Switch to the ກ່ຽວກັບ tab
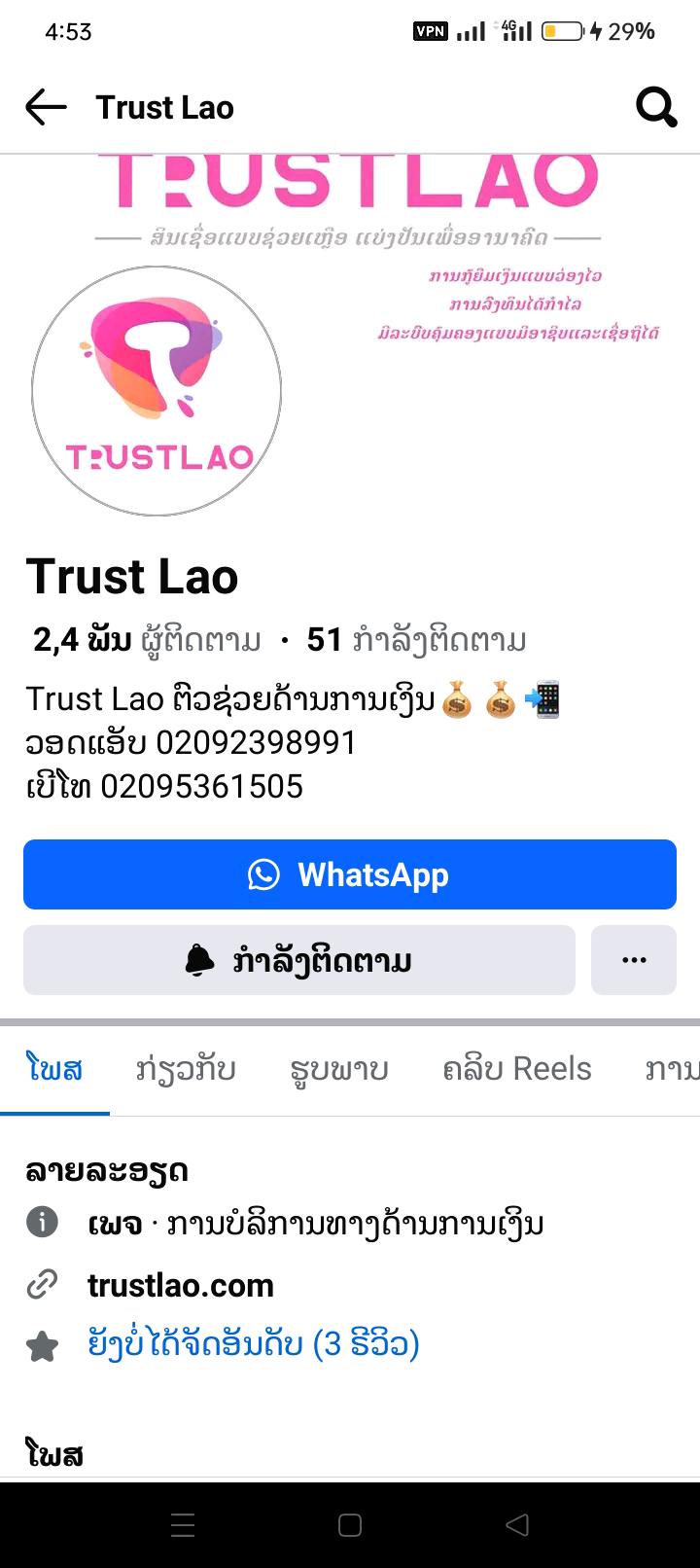 point(186,1069)
